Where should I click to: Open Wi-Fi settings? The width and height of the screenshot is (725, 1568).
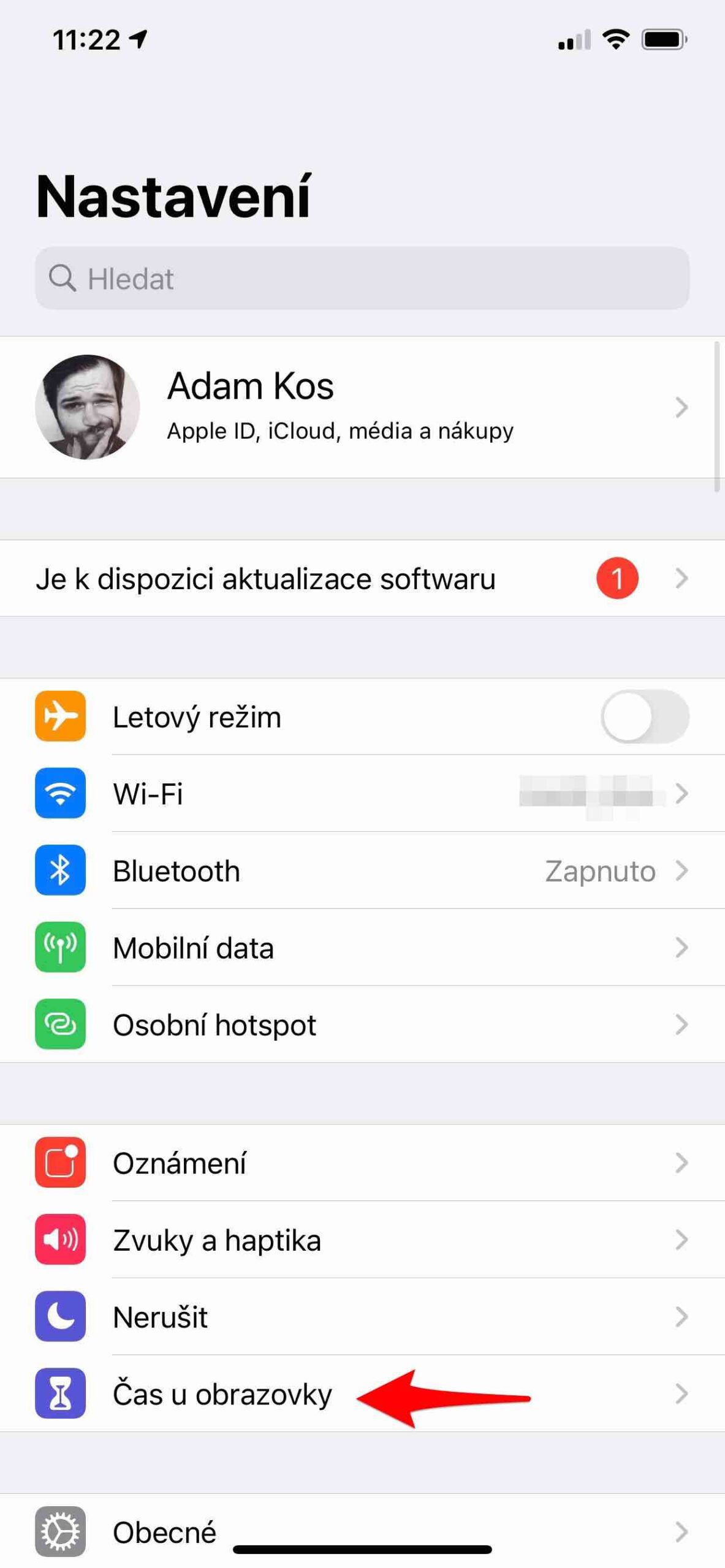pyautogui.click(x=362, y=794)
